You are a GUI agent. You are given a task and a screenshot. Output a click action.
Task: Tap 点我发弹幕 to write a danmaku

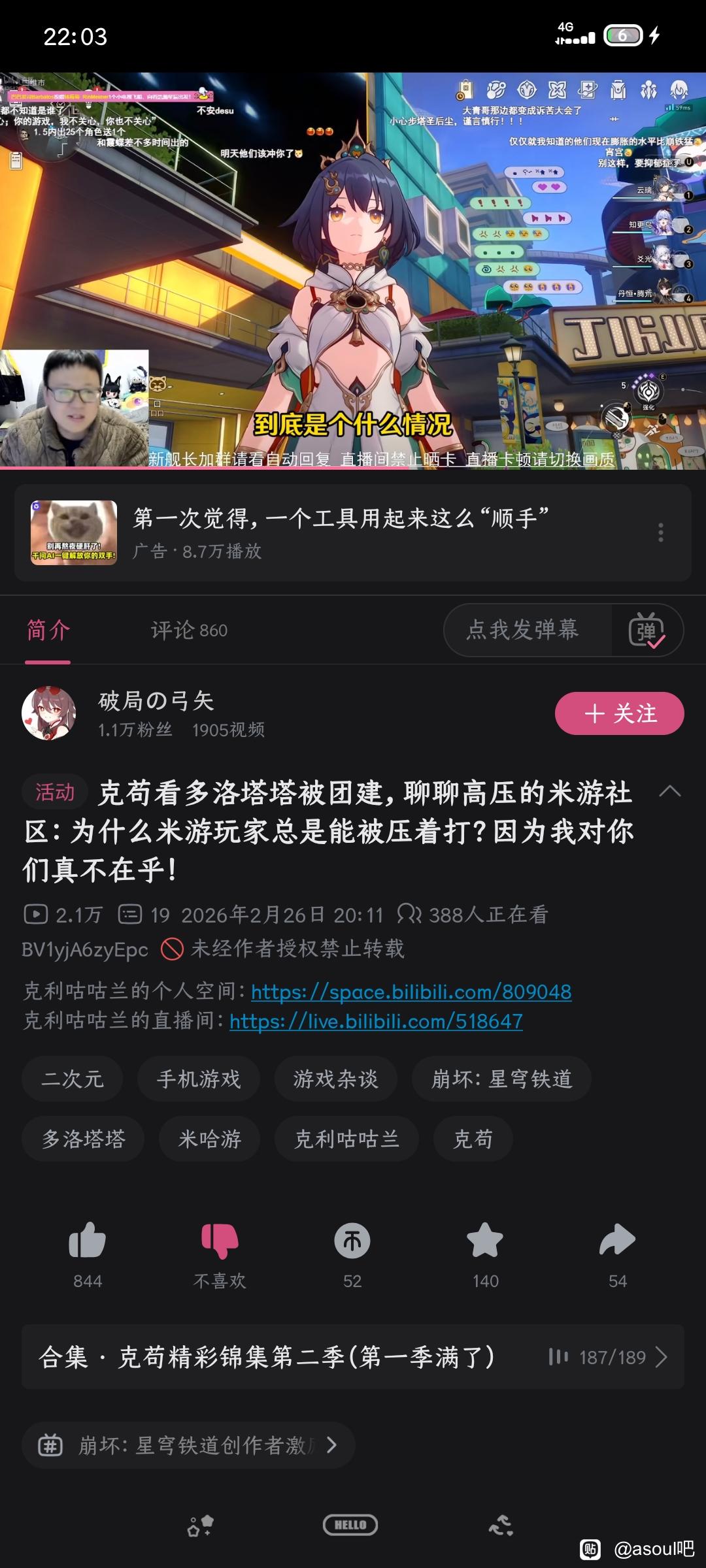click(x=523, y=630)
